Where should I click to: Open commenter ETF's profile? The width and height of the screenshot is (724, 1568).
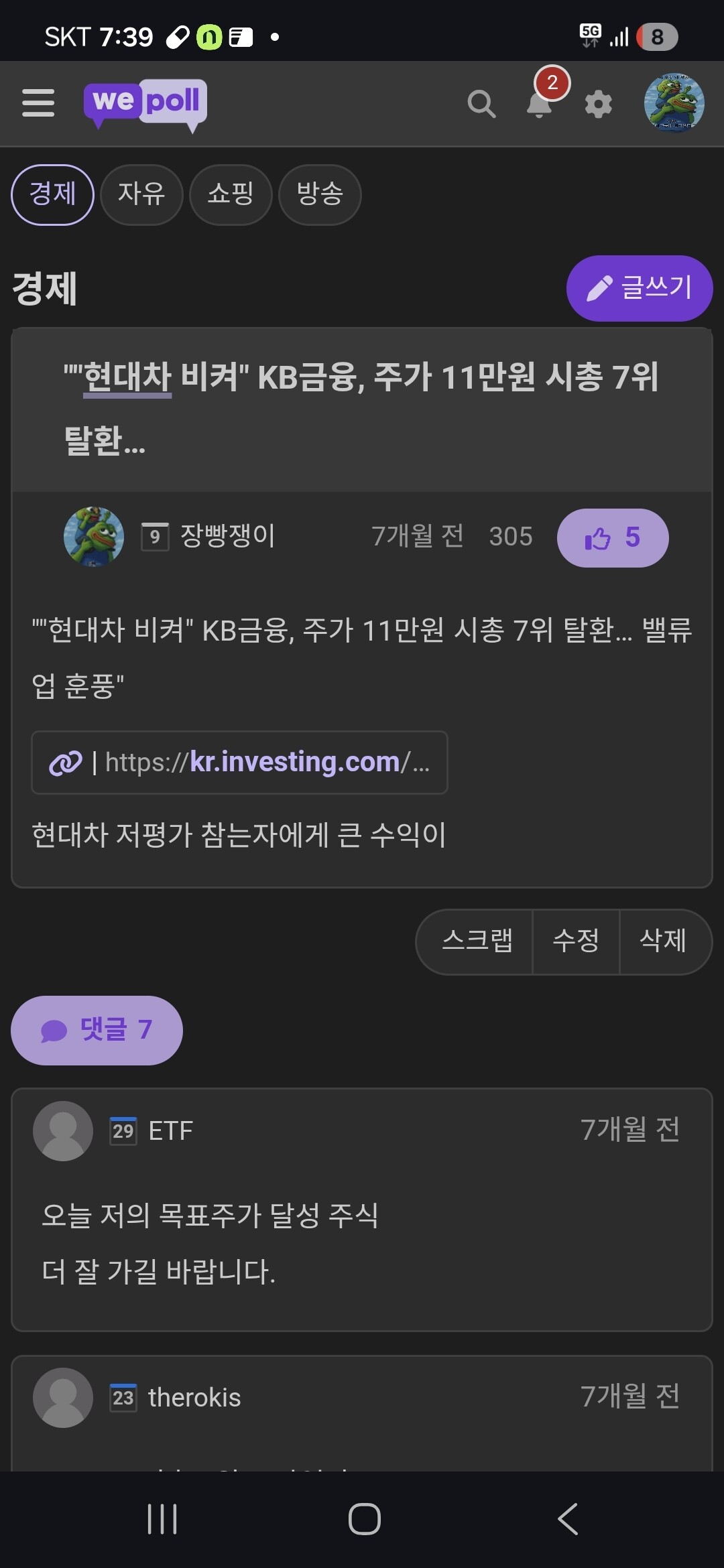pos(170,1131)
